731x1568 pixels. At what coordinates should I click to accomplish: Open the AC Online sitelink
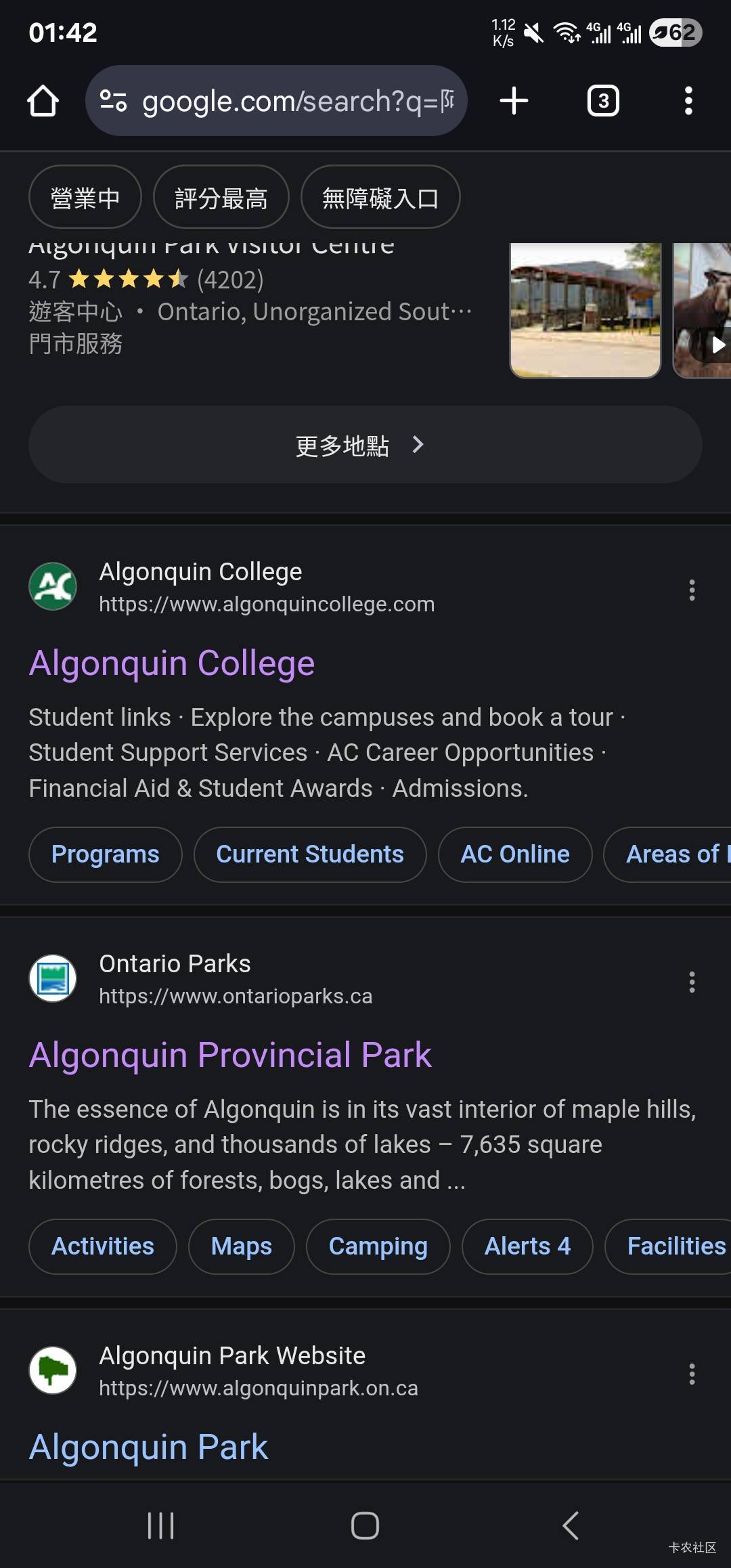[515, 854]
